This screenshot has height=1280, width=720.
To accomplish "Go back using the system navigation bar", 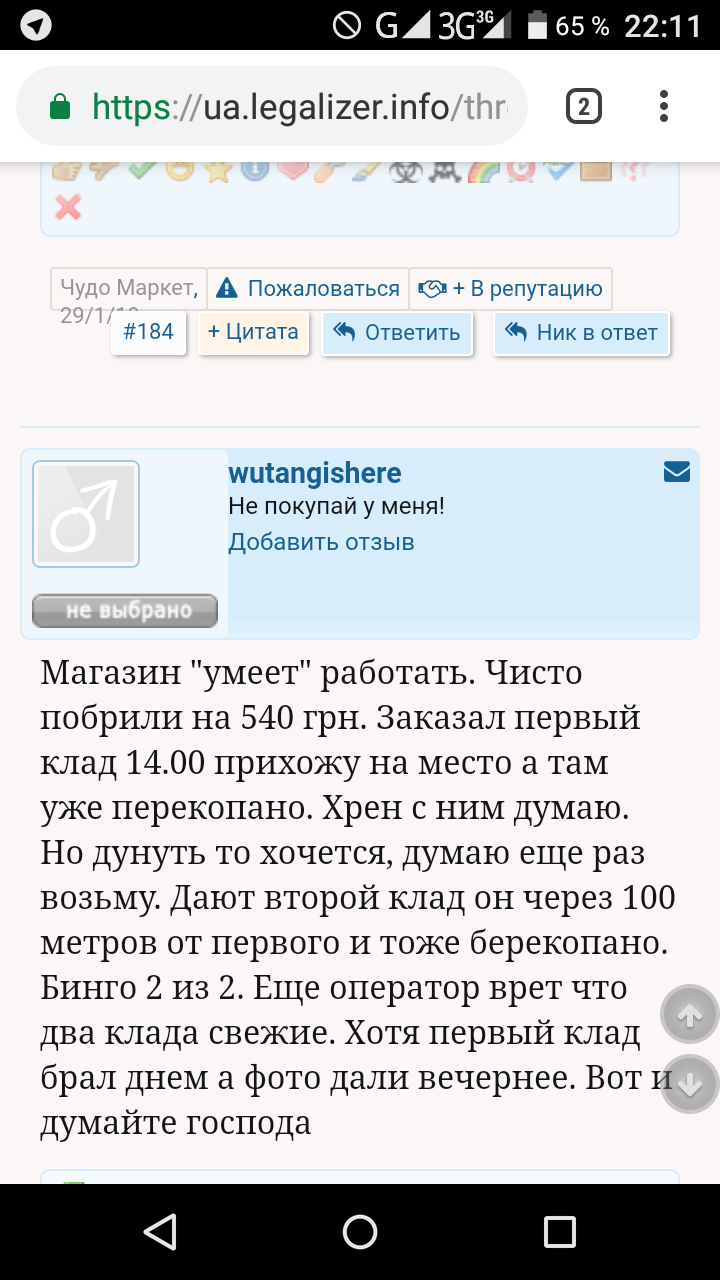I will [160, 1232].
